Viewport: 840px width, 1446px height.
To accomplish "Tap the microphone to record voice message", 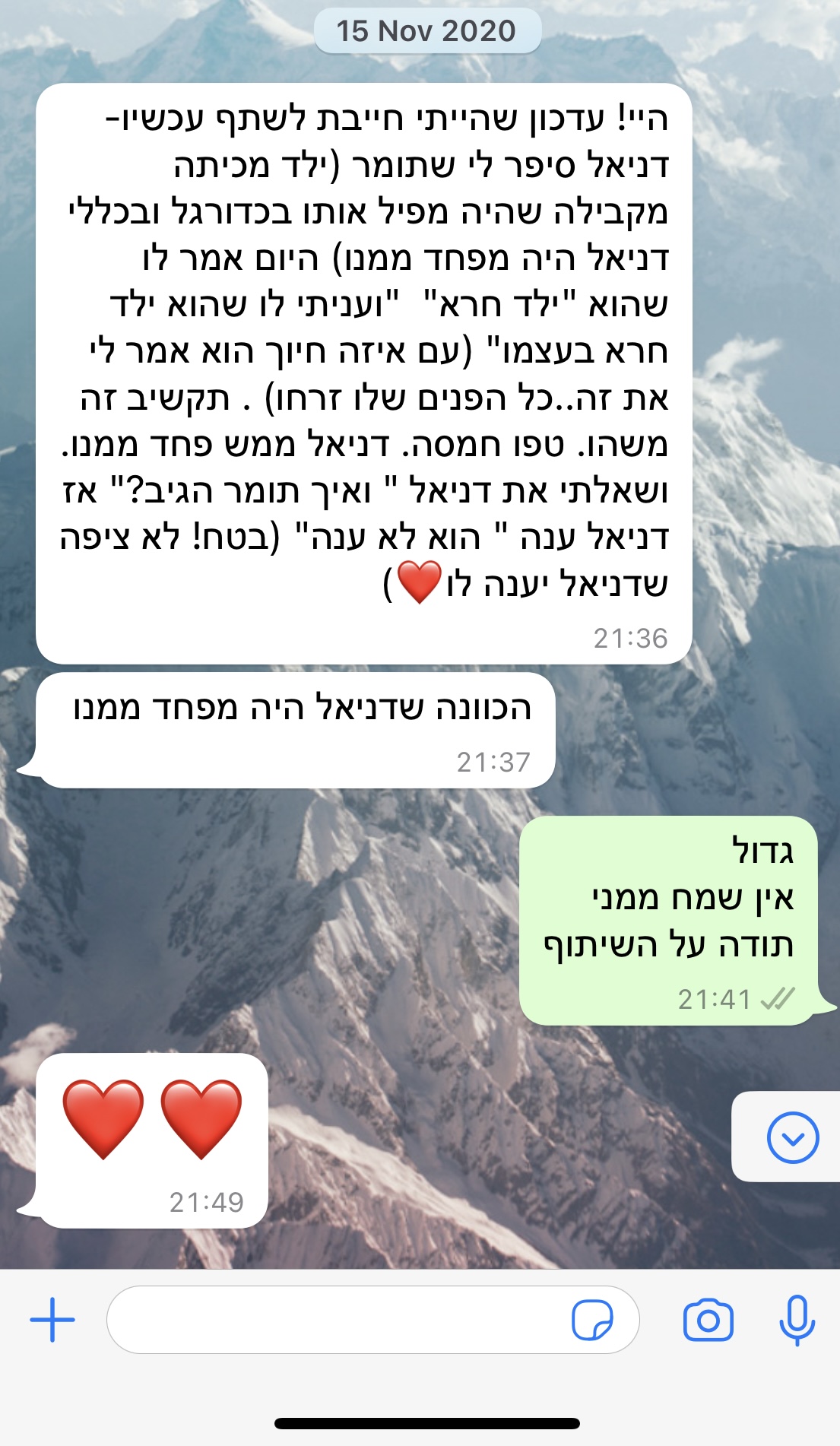I will coord(797,1321).
